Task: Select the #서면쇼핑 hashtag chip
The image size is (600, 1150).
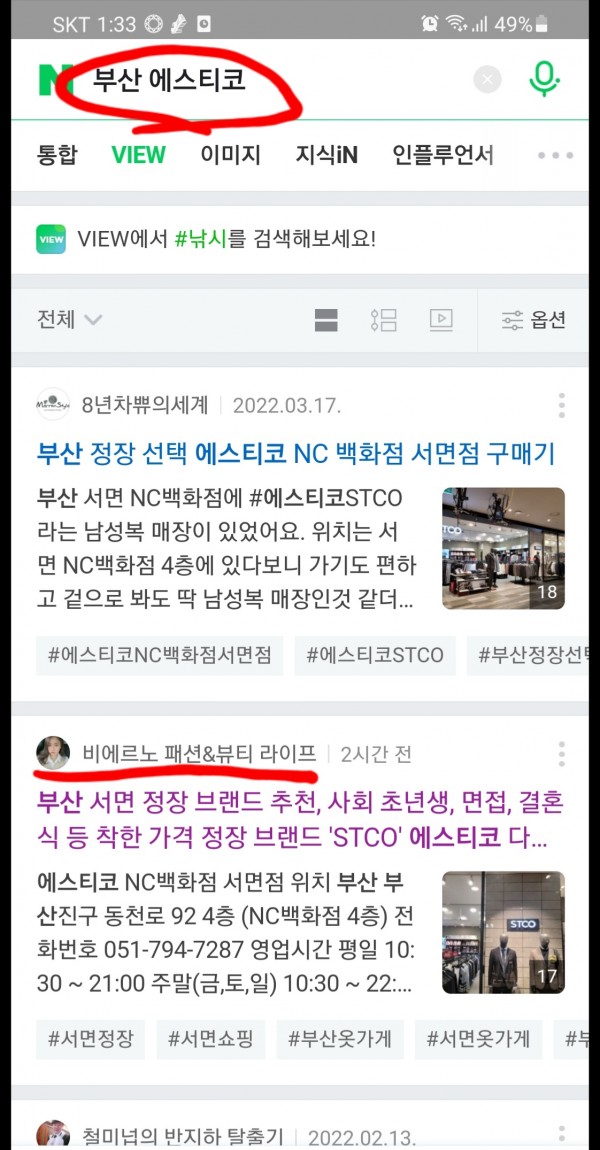Action: [x=211, y=1037]
